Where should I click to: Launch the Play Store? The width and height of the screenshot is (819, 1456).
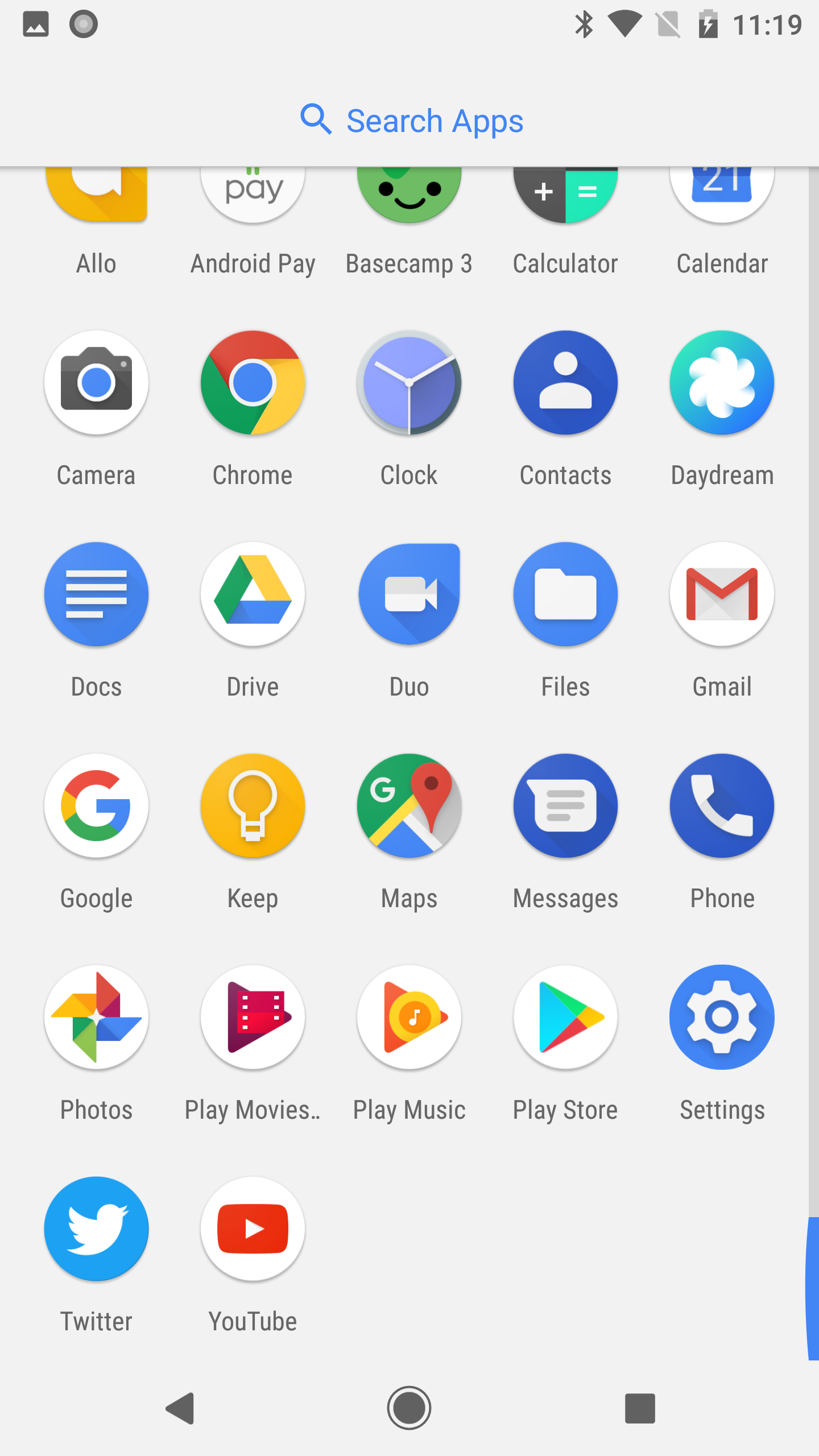point(565,1017)
